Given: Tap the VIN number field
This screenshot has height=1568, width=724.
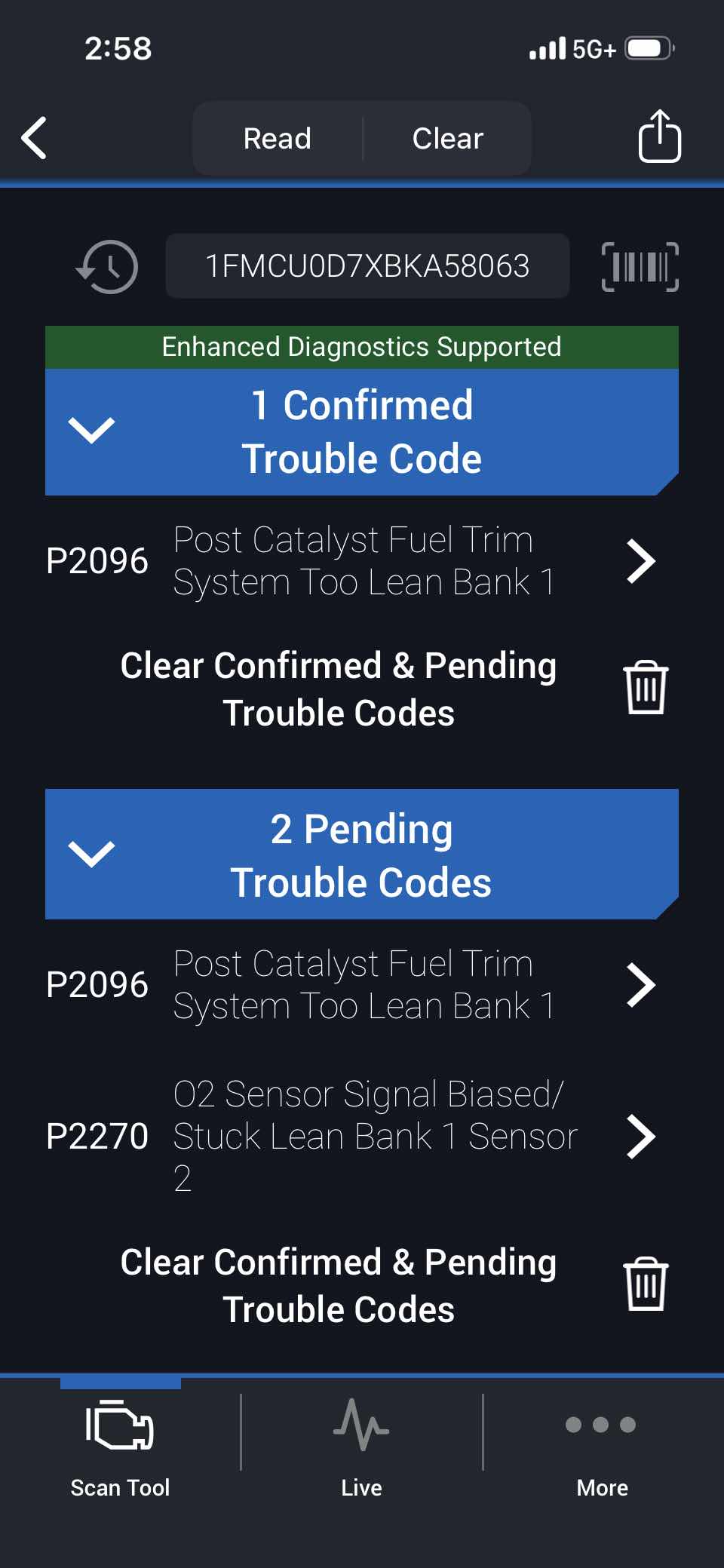Looking at the screenshot, I should [367, 266].
